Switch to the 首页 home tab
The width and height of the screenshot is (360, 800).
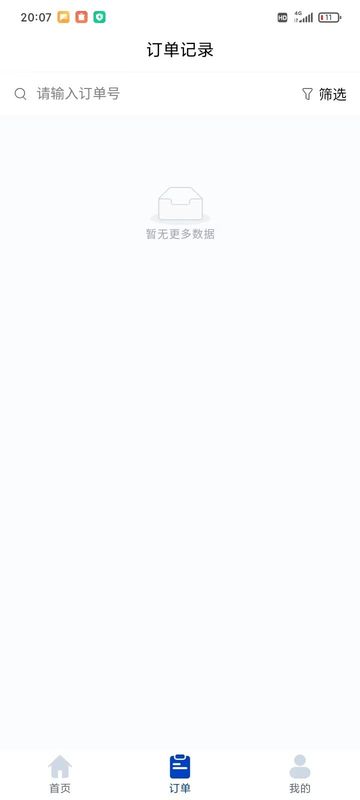click(x=60, y=774)
